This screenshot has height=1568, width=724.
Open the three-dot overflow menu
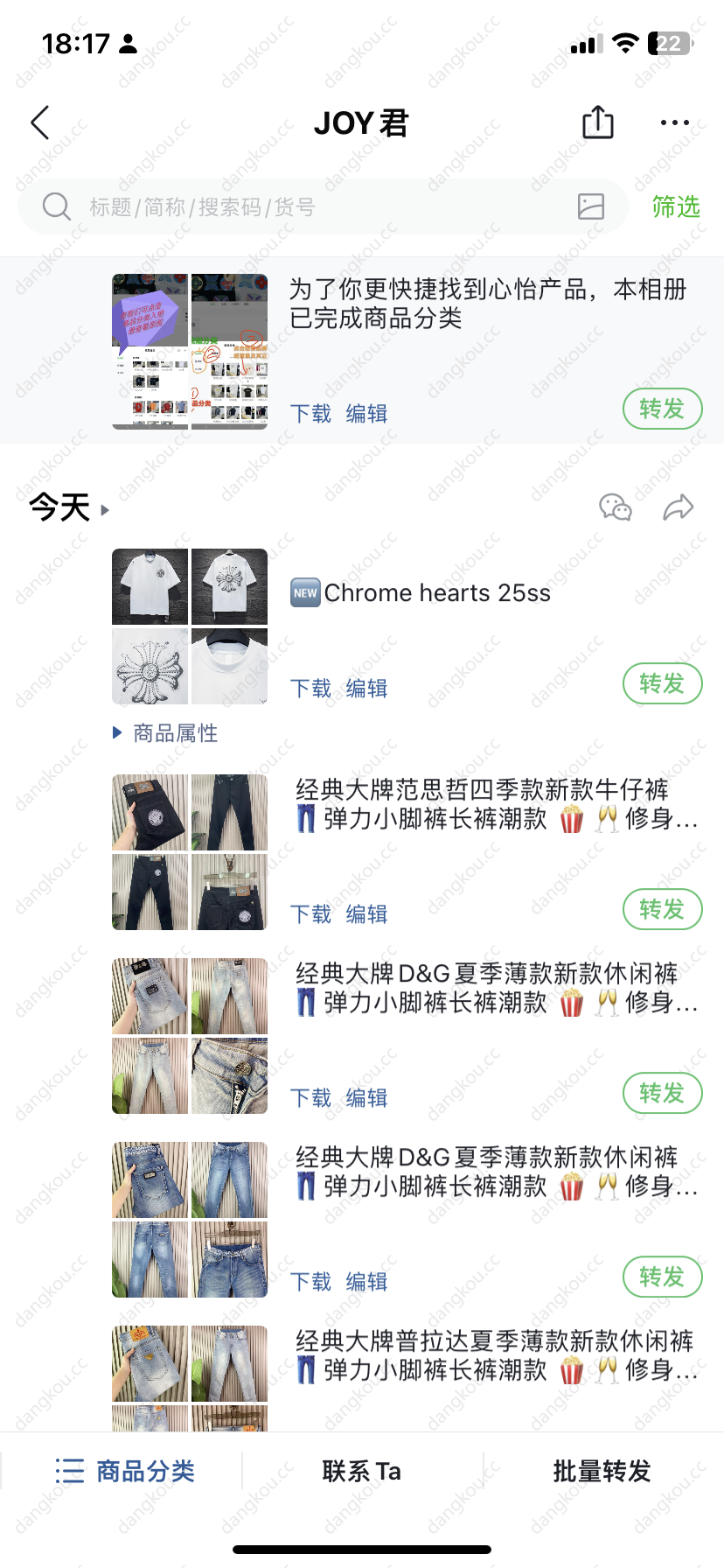coord(675,122)
